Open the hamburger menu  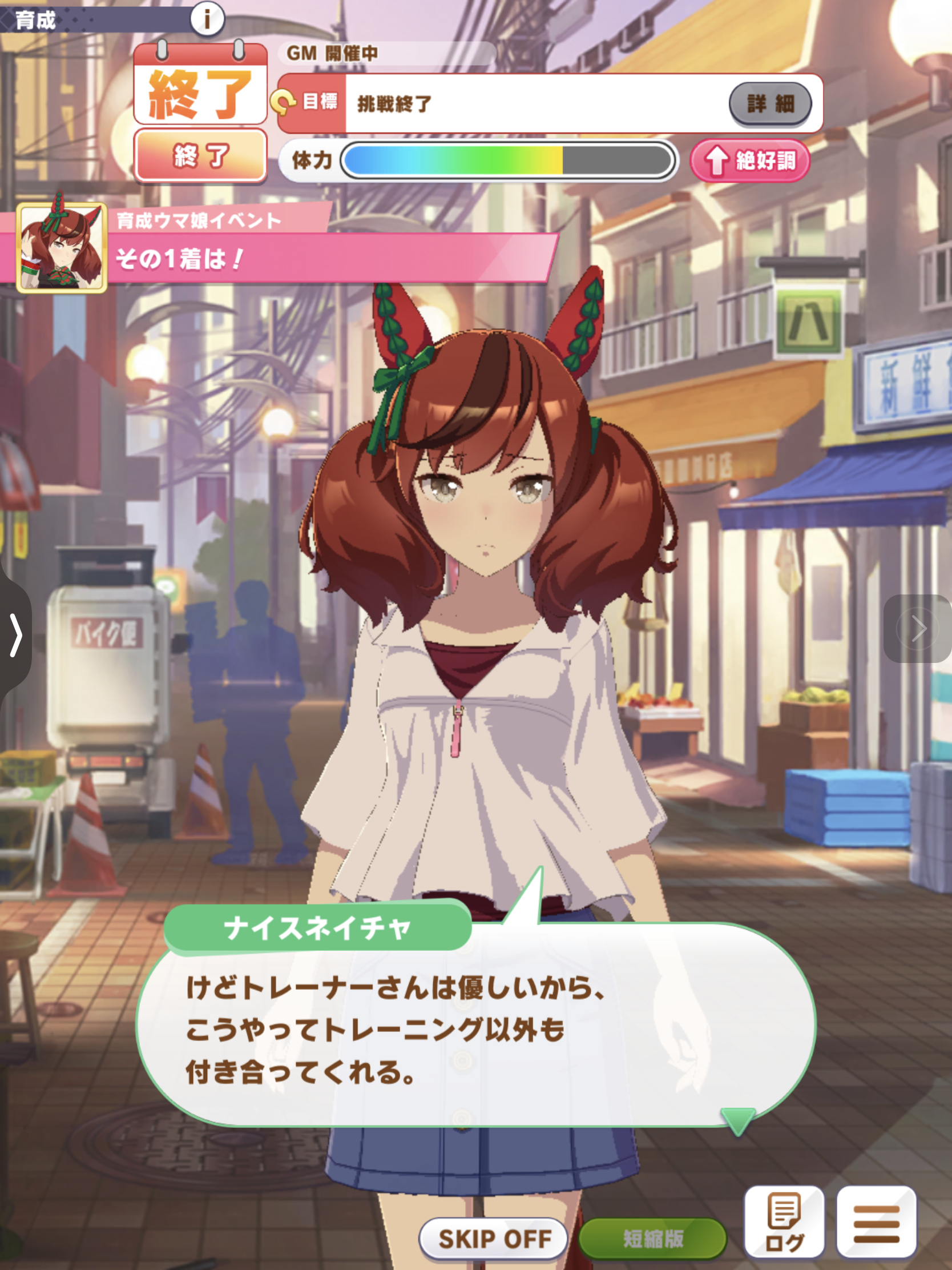click(x=876, y=1222)
